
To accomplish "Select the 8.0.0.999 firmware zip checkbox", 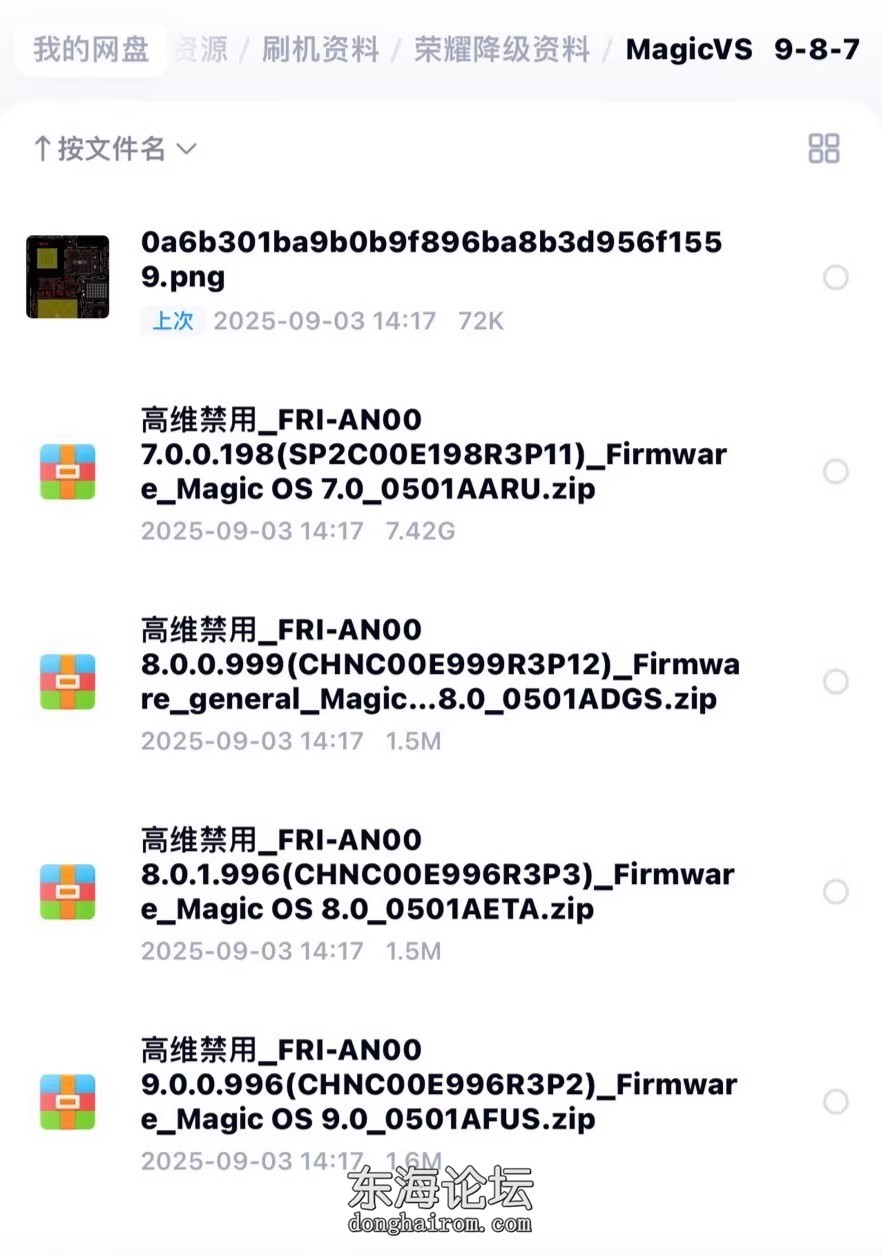I will [836, 682].
